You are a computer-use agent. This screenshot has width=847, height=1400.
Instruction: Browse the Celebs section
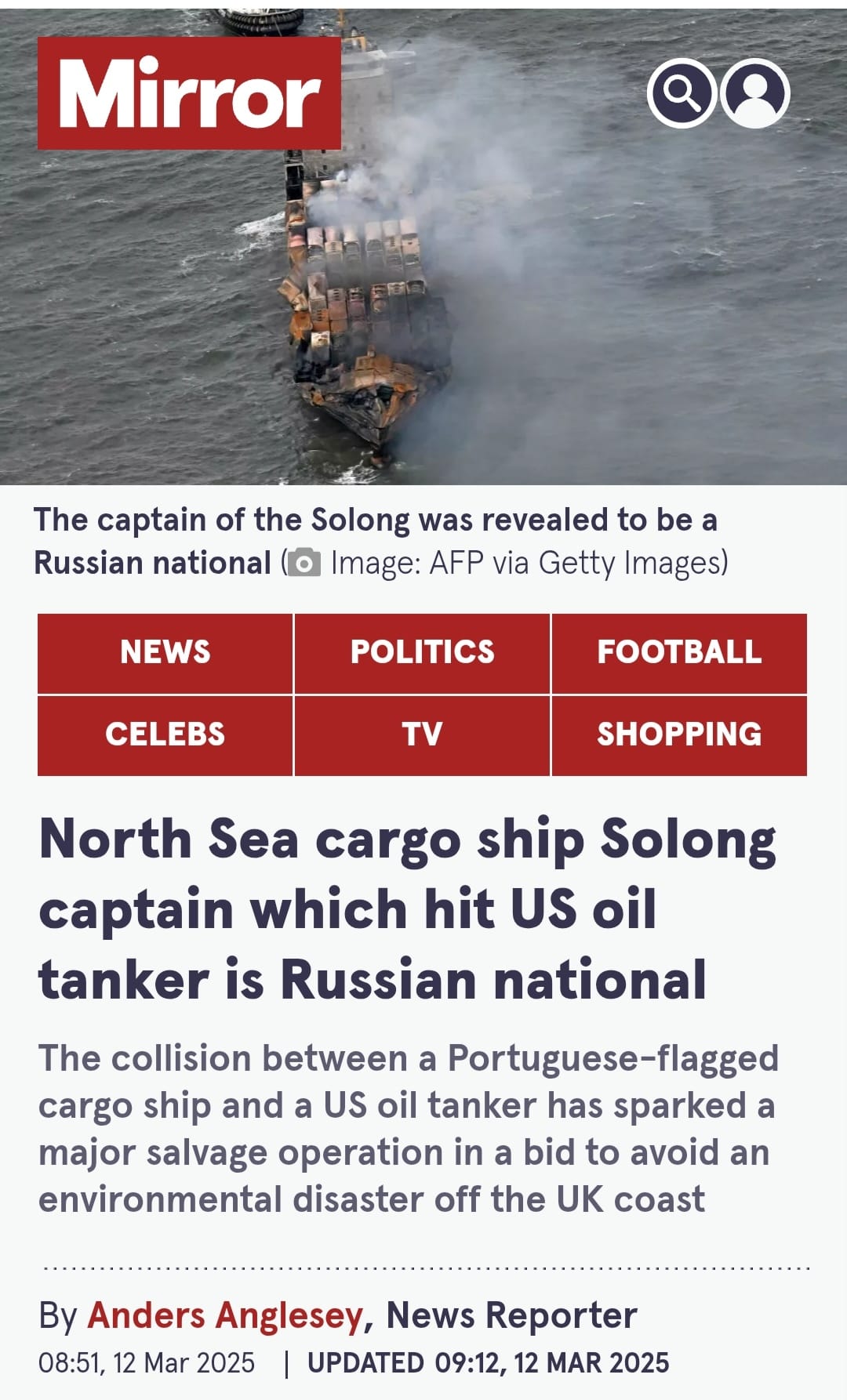coord(165,735)
